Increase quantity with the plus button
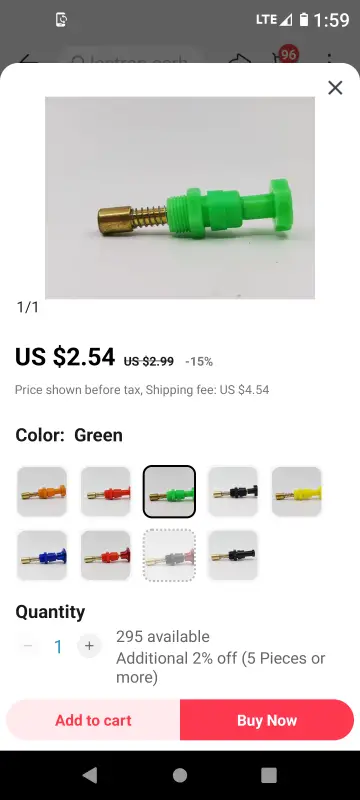Viewport: 360px width, 800px height. point(89,646)
